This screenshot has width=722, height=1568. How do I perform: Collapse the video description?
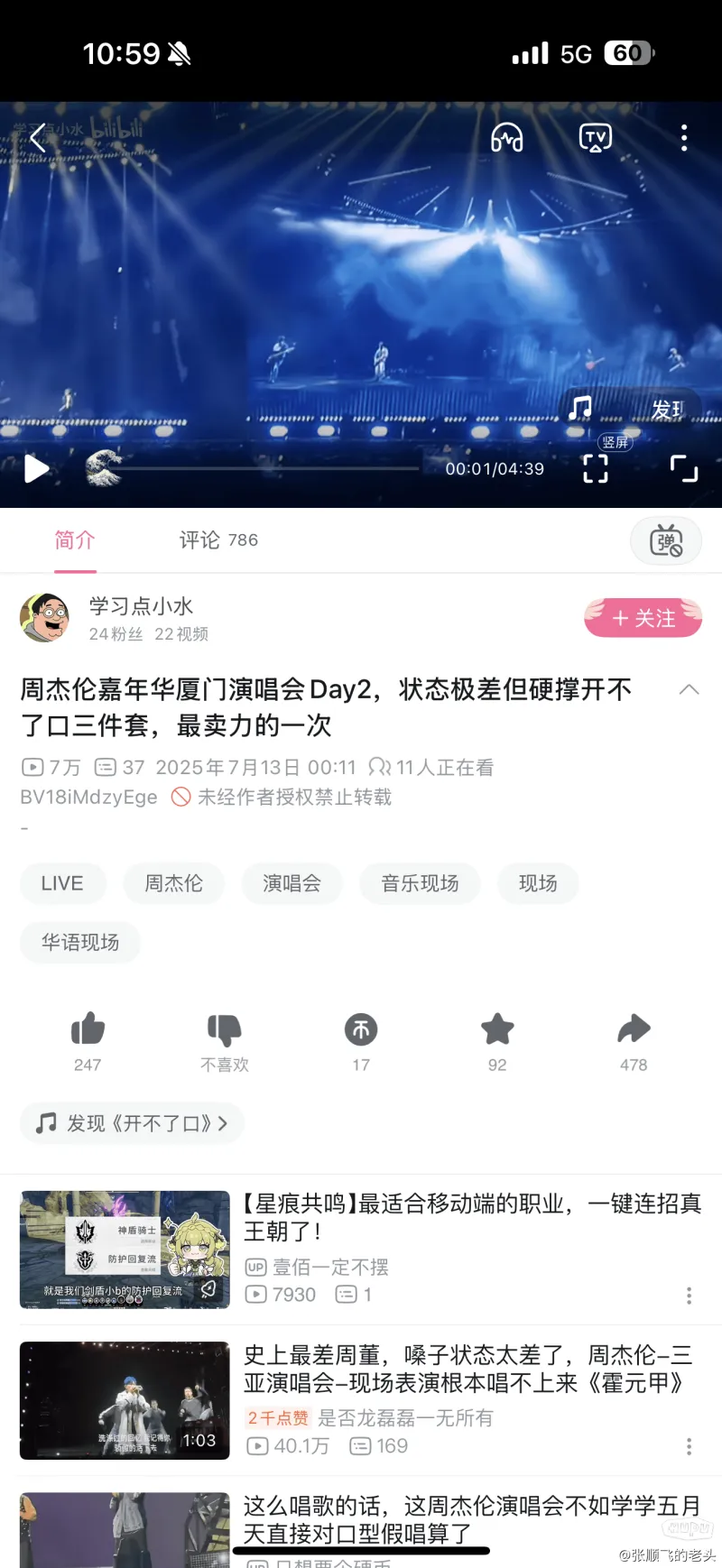pyautogui.click(x=689, y=690)
